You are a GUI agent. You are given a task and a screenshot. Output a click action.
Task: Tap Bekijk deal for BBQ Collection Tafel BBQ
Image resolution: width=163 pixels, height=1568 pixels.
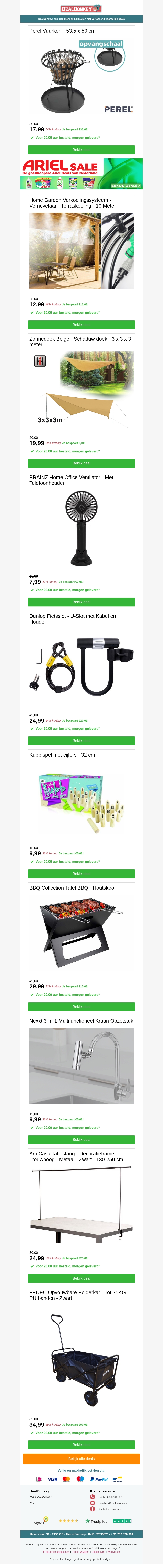pos(81,1007)
